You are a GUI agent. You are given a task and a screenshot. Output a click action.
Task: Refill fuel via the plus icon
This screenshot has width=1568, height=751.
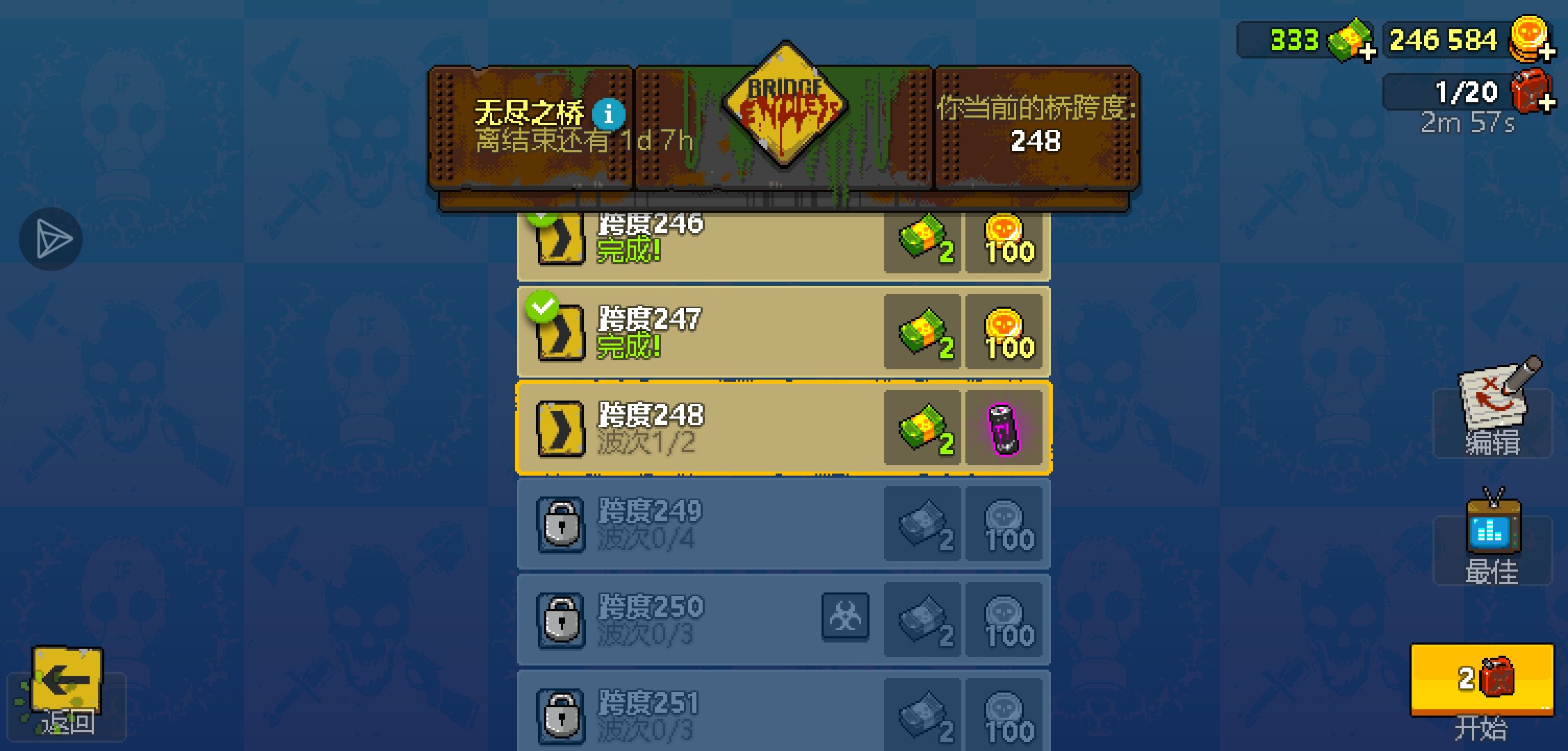pyautogui.click(x=1546, y=103)
